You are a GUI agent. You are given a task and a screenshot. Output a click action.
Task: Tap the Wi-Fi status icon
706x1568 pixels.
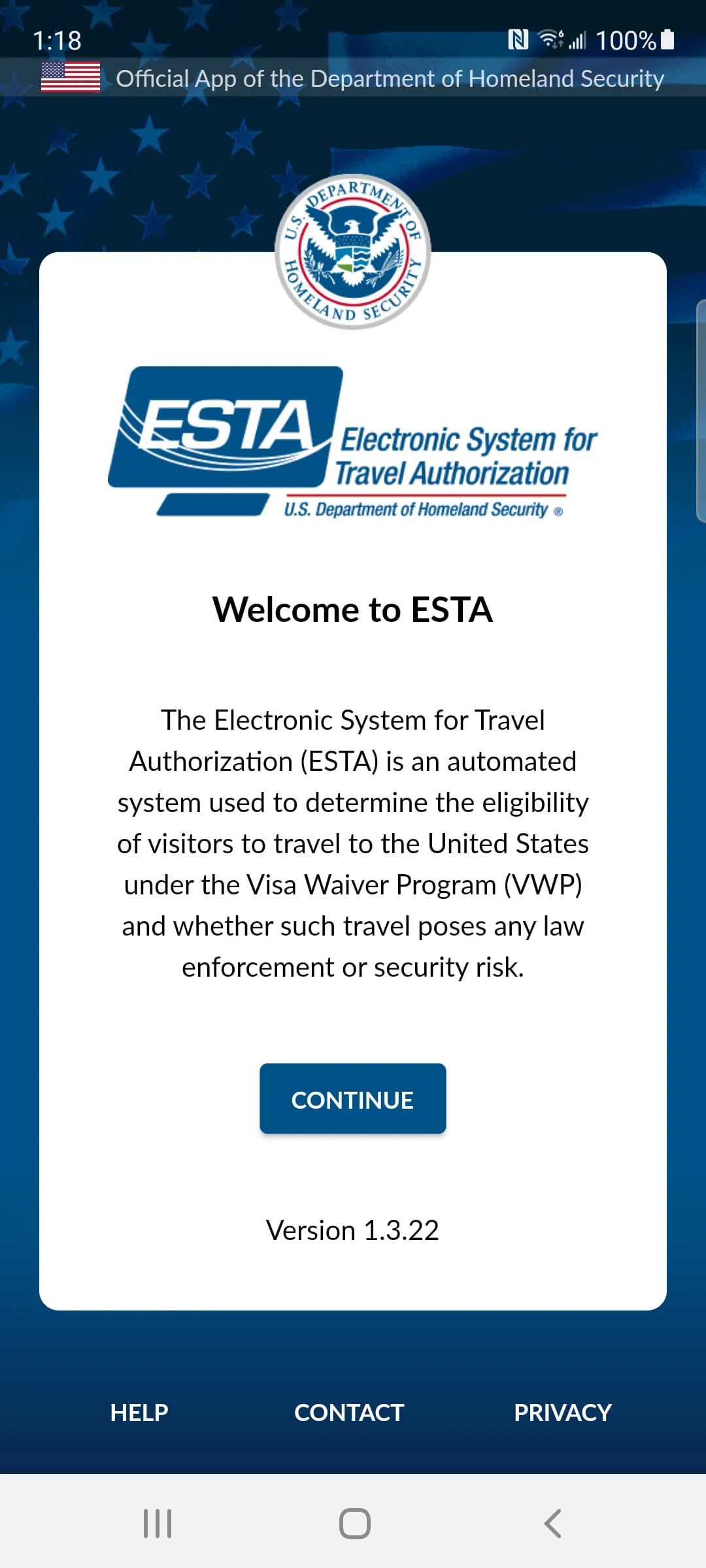click(551, 41)
